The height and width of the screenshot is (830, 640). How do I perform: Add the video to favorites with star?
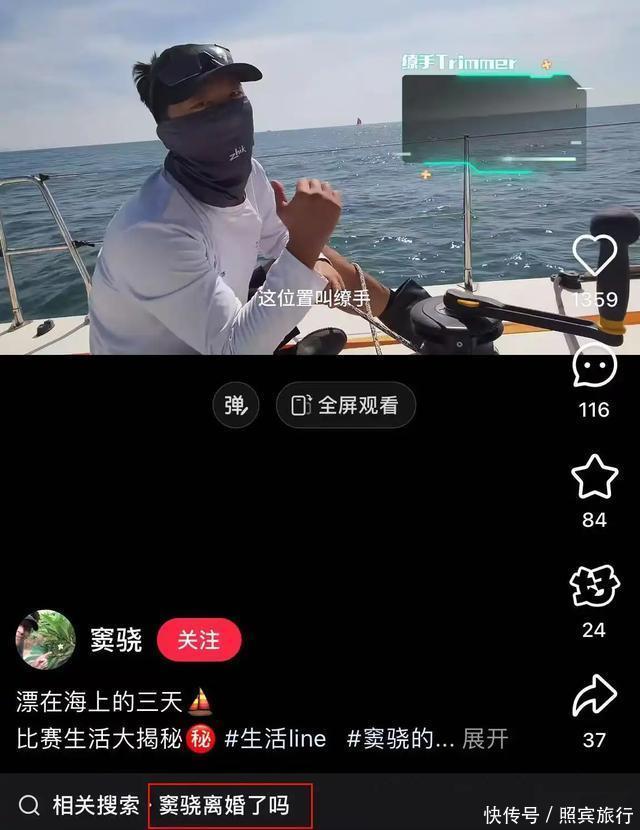594,476
